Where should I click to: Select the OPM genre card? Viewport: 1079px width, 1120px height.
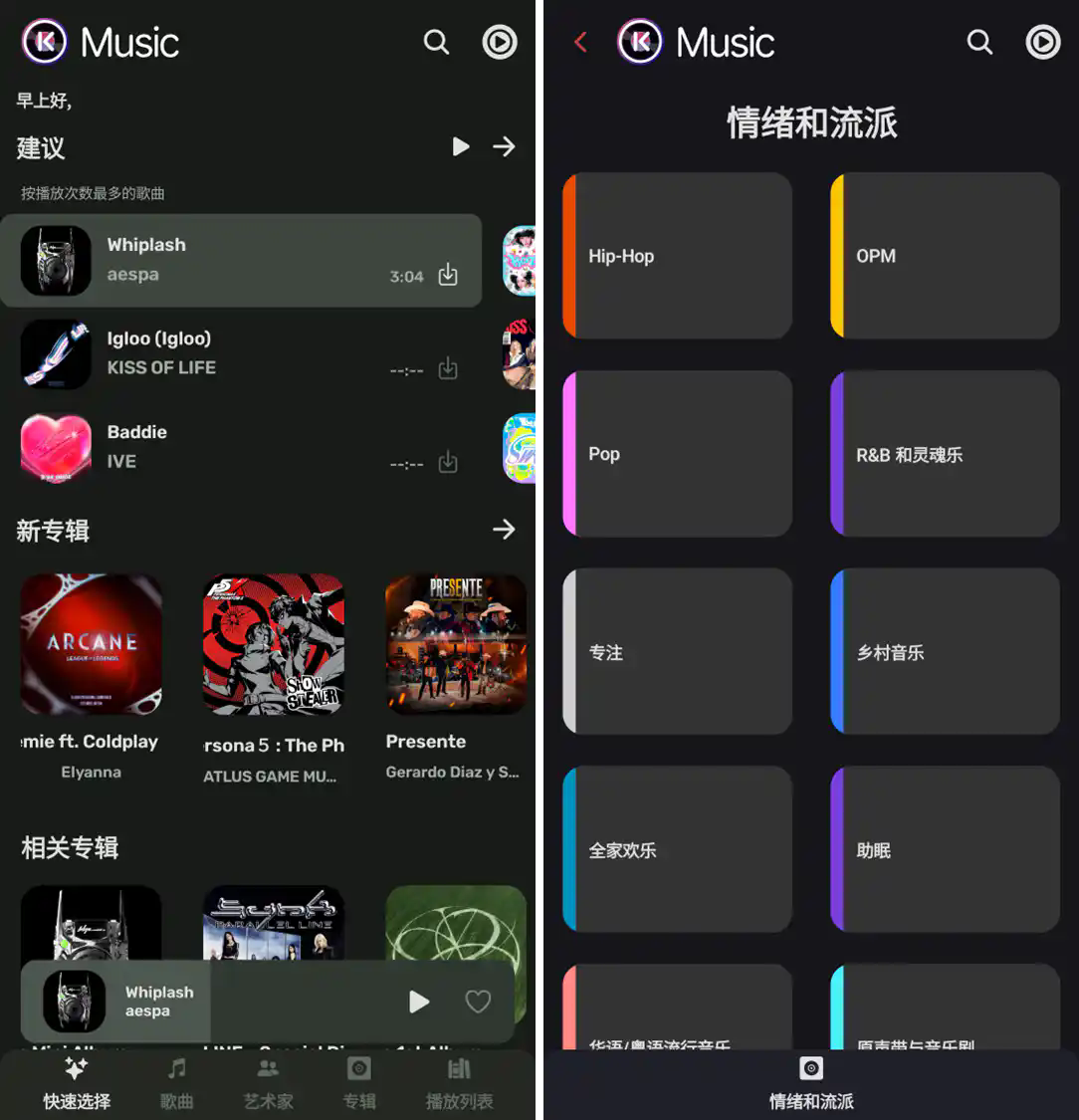[x=945, y=256]
